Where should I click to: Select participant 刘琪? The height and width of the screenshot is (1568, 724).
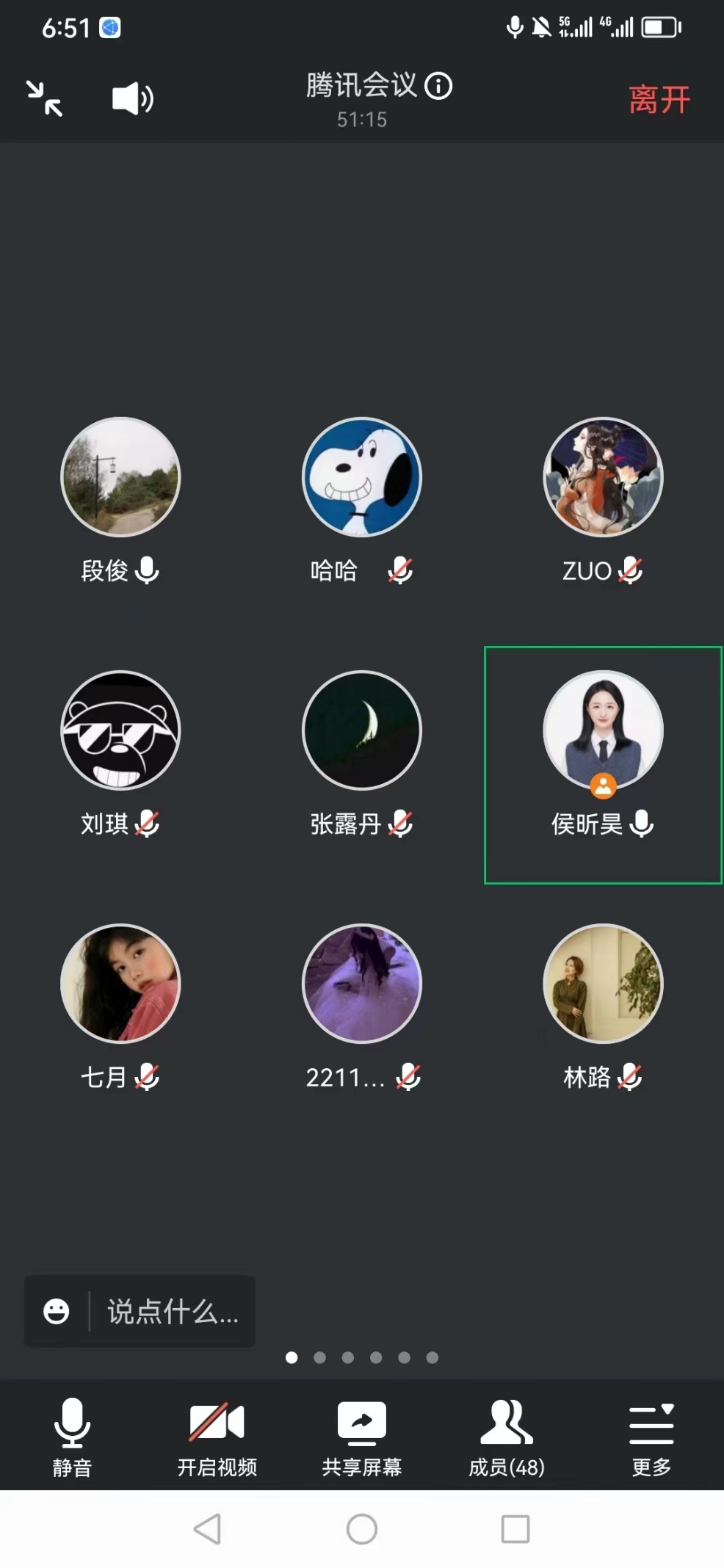pyautogui.click(x=120, y=731)
